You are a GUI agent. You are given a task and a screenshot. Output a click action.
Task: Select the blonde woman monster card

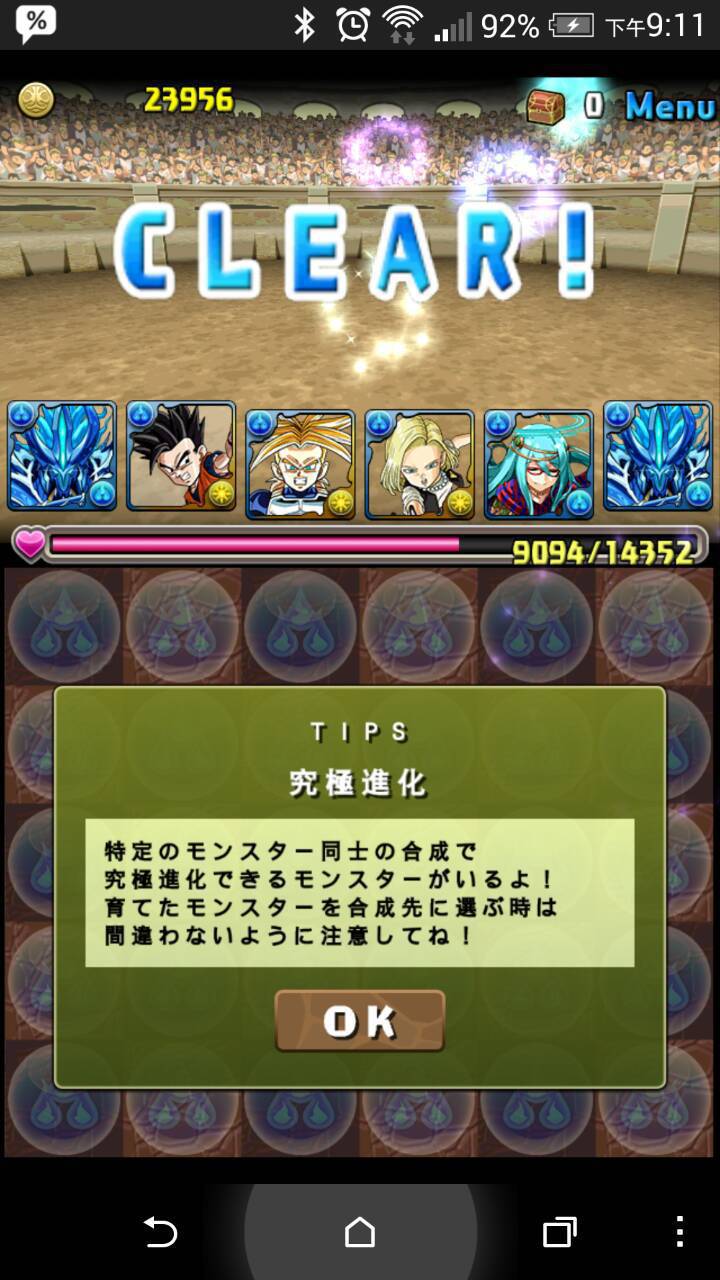[419, 464]
